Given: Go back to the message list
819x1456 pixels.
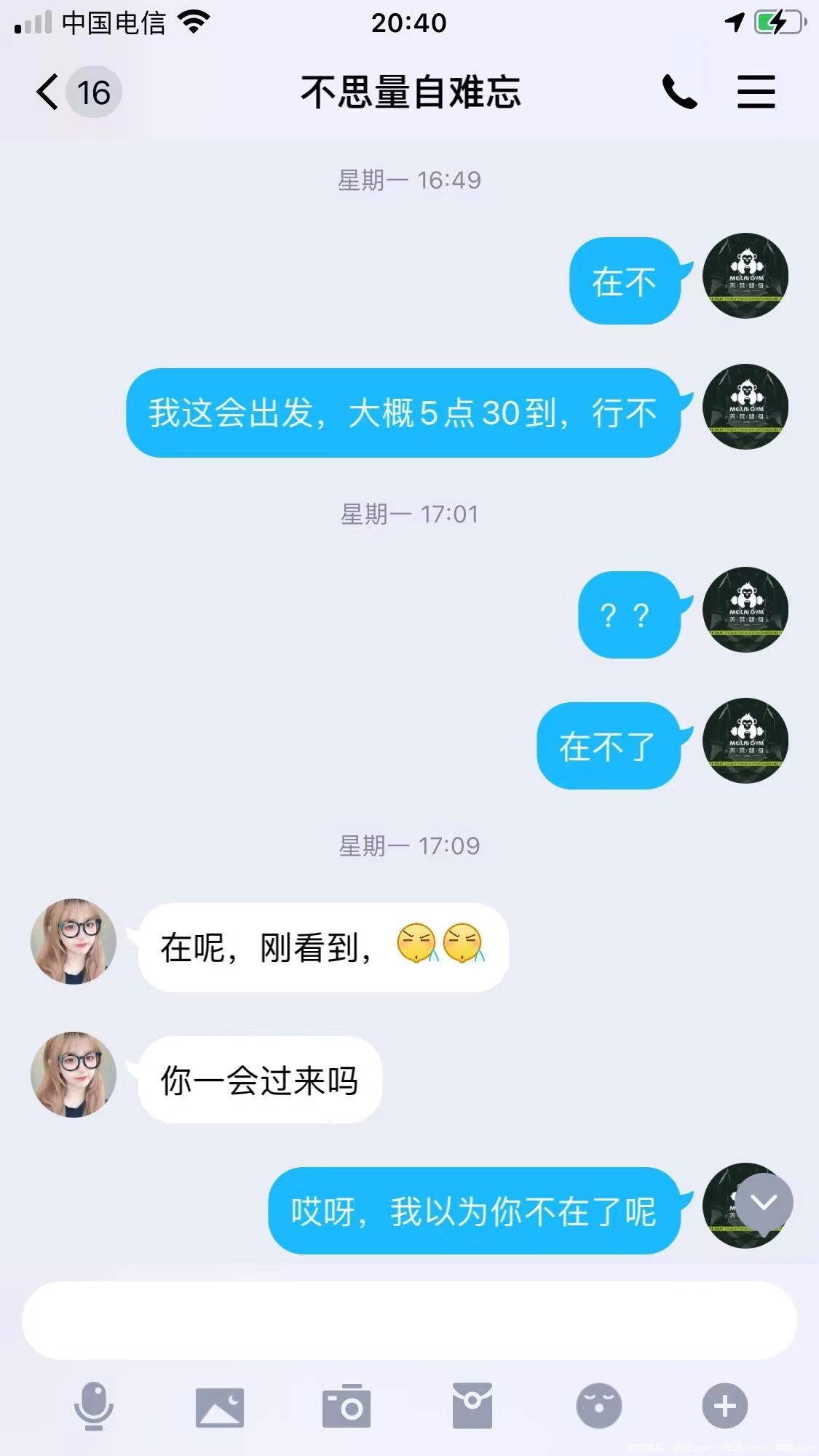Looking at the screenshot, I should point(48,92).
